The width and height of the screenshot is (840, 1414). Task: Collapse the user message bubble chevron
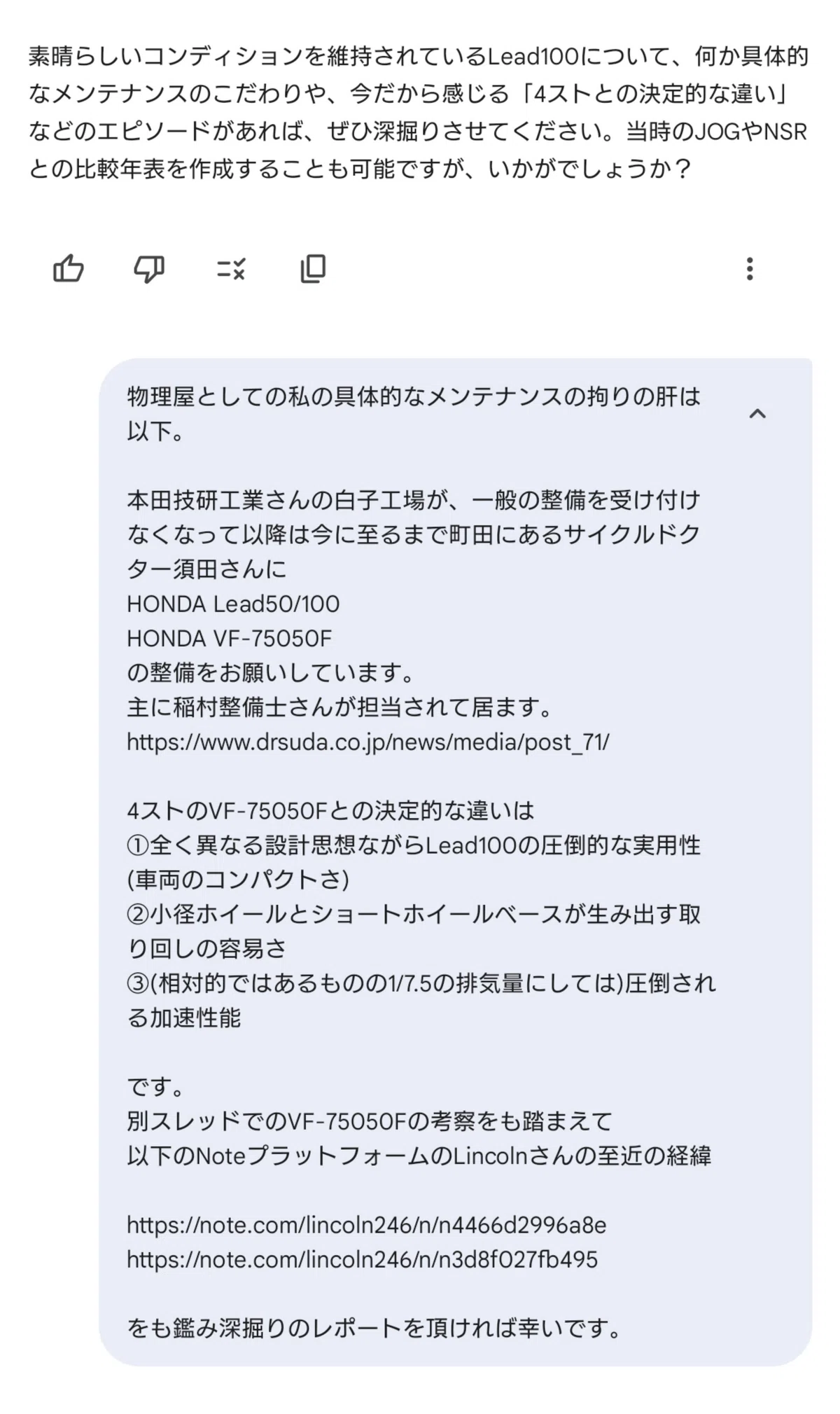click(x=757, y=414)
